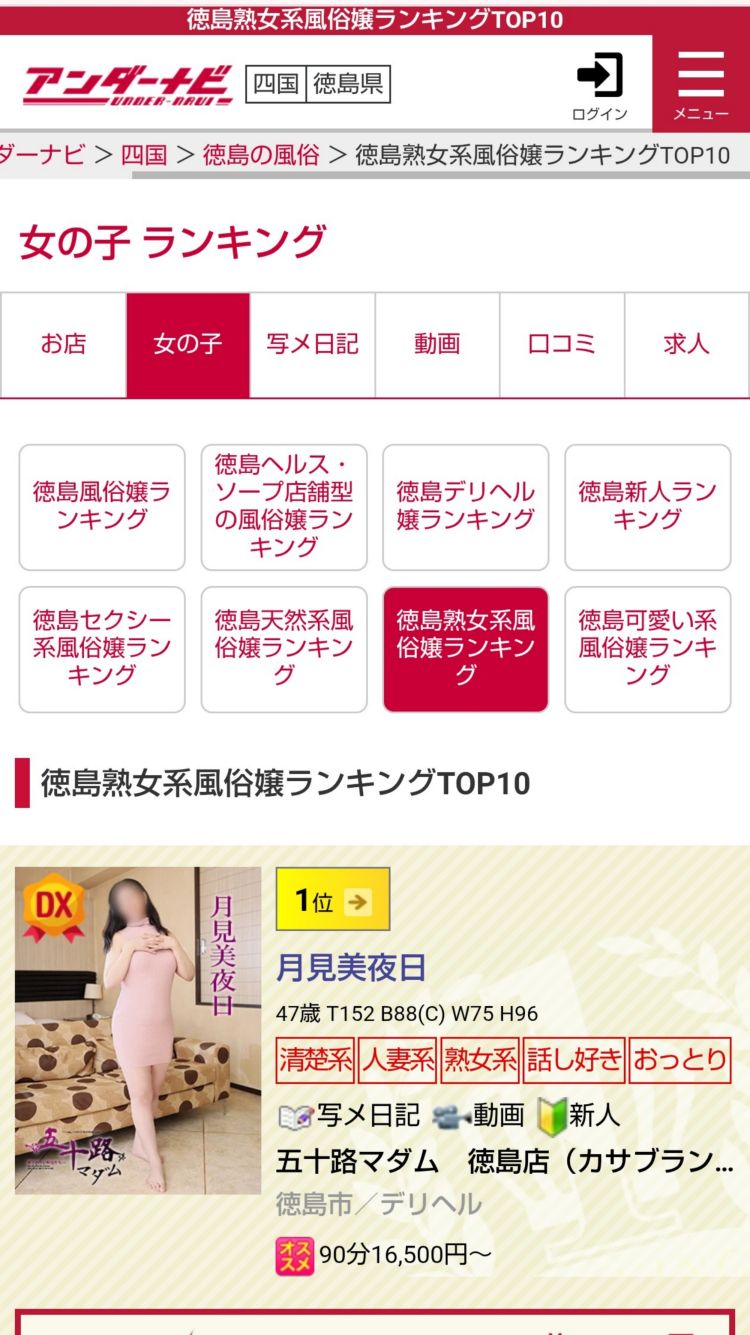
Task: Select 徳島風俗嬢ランキング chip
Action: coord(102,507)
